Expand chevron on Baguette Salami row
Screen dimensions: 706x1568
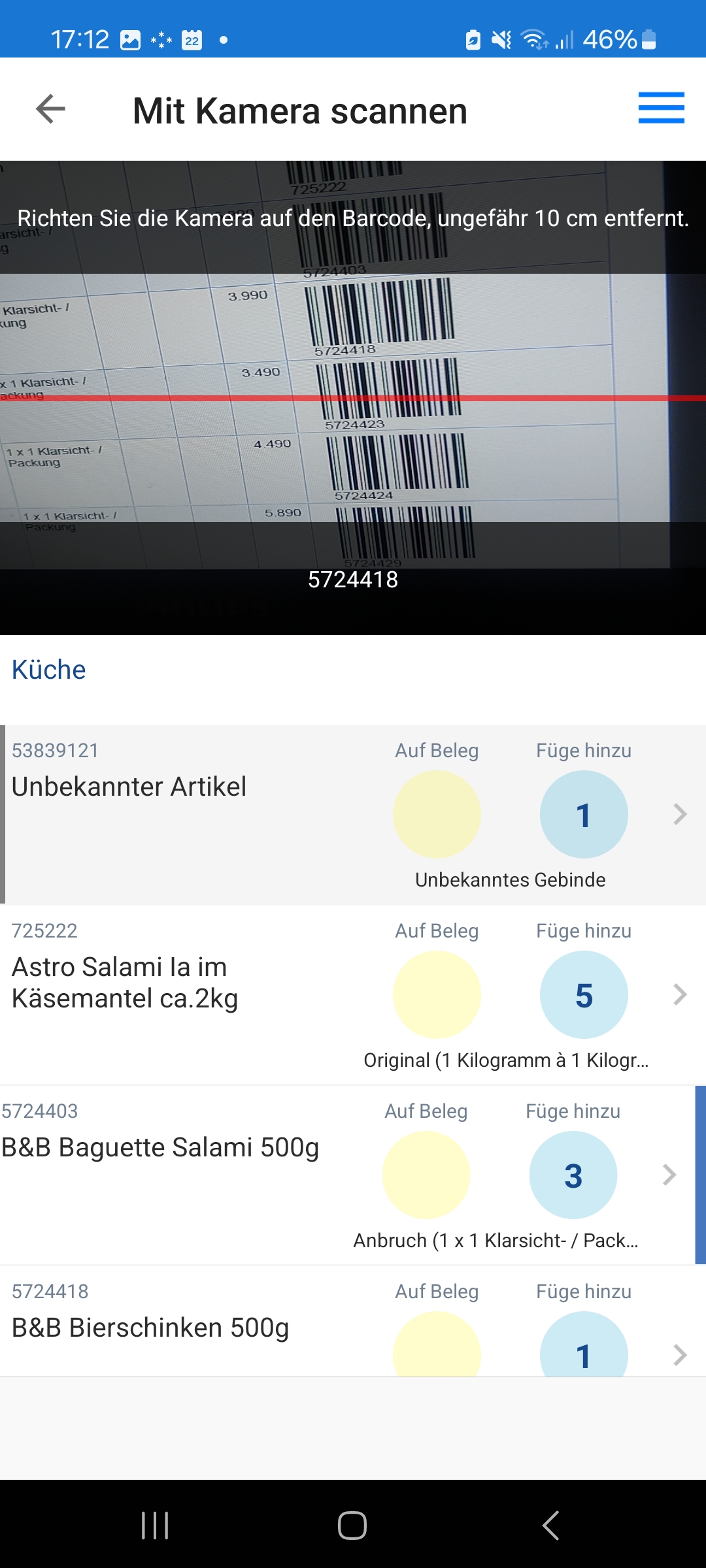[669, 1175]
